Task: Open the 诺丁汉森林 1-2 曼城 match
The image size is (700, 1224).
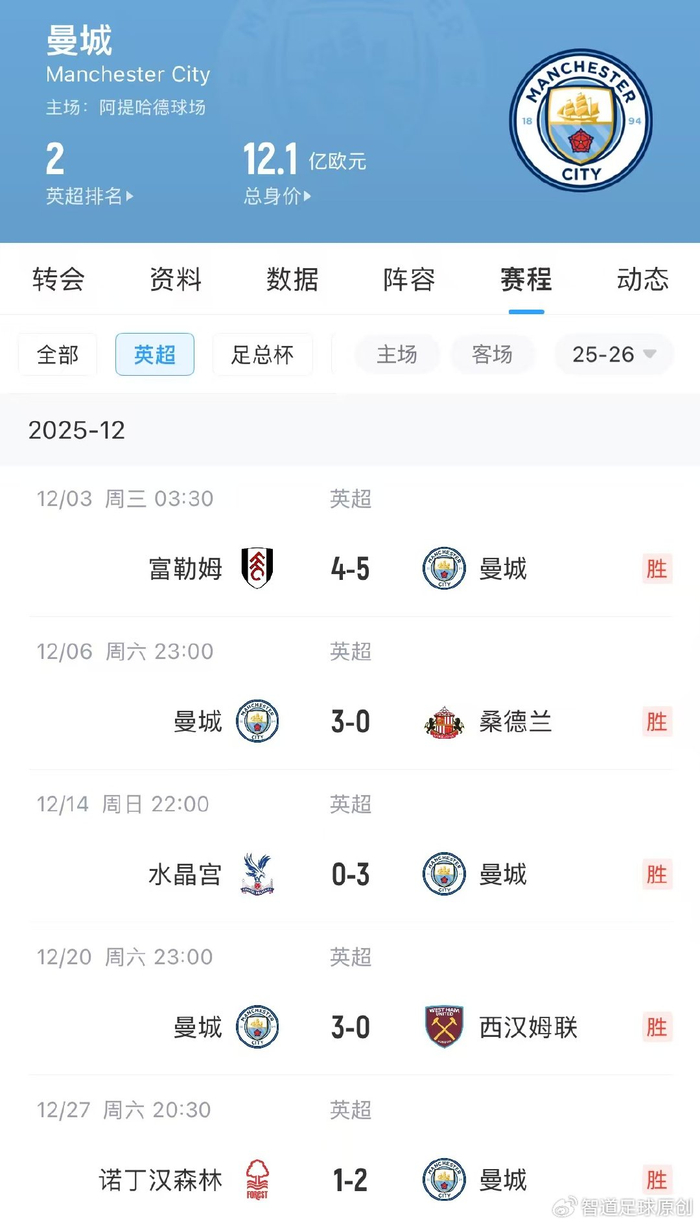Action: click(350, 1180)
